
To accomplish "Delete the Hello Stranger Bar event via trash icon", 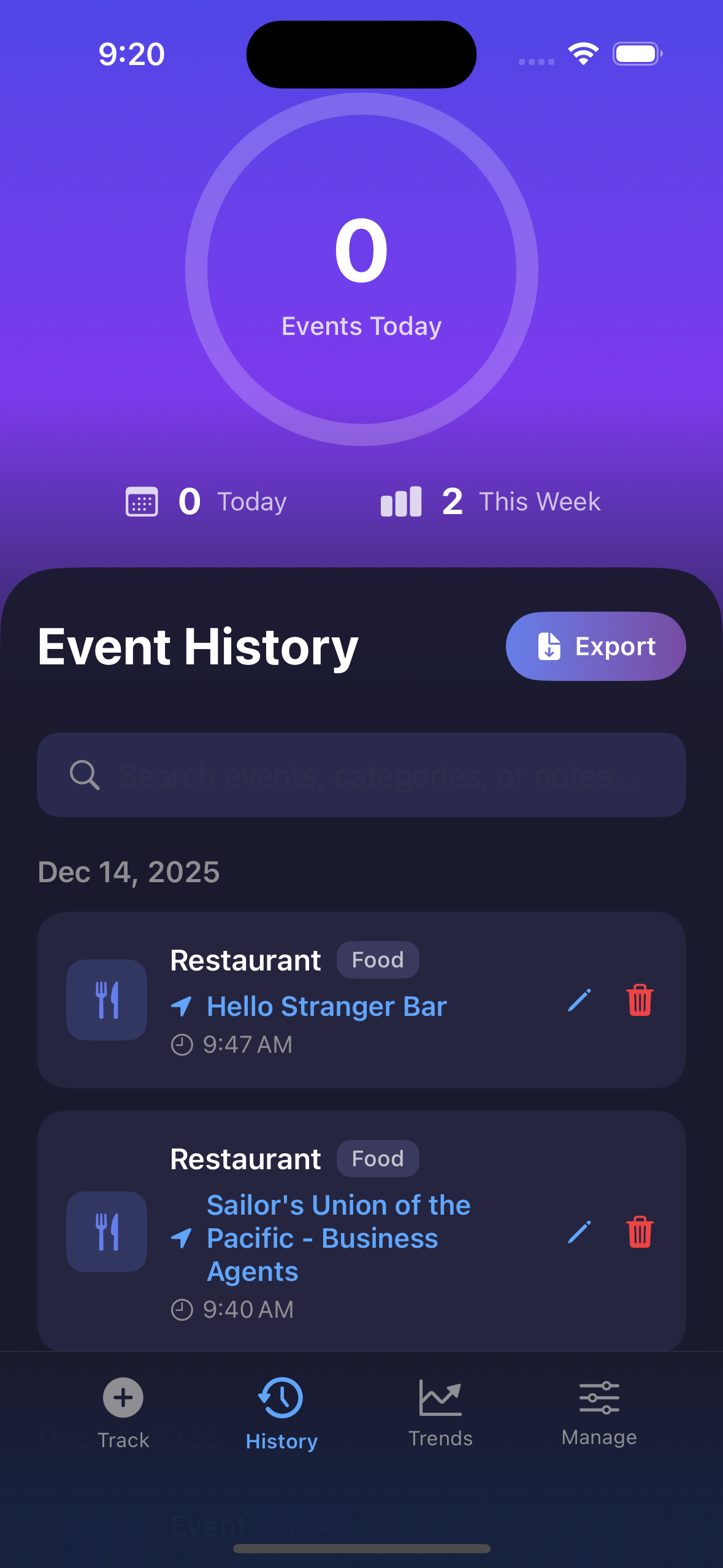I will [640, 999].
